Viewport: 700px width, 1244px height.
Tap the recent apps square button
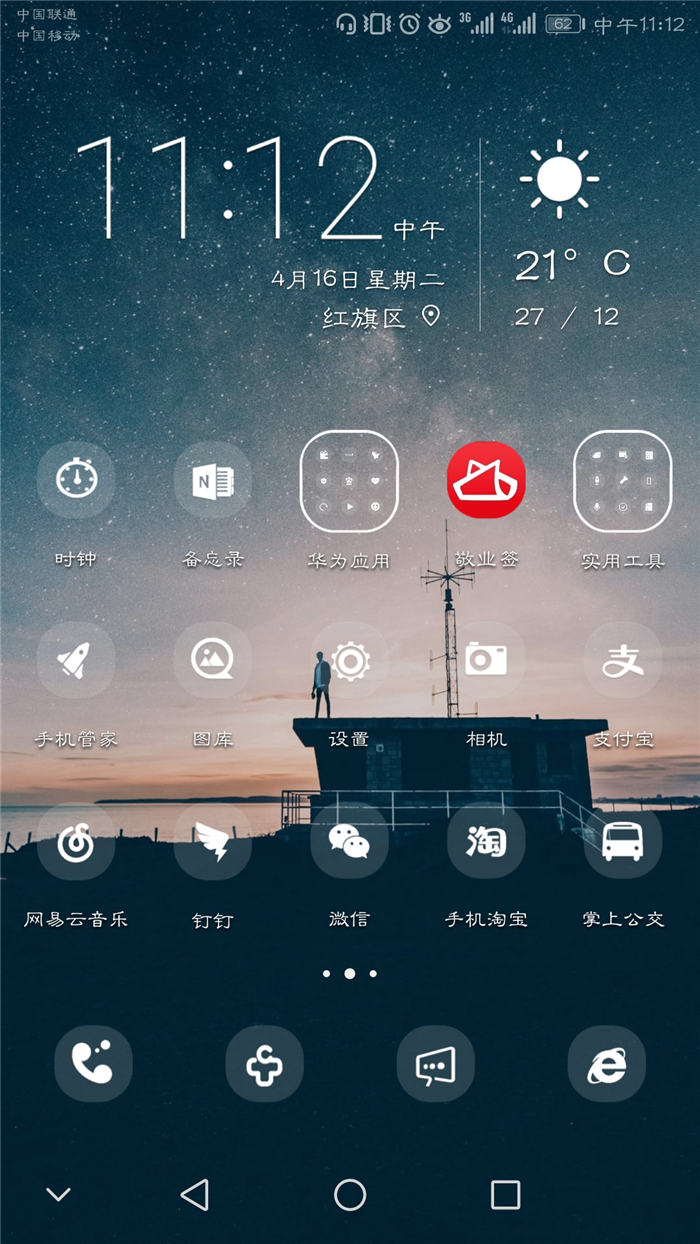(x=505, y=1194)
